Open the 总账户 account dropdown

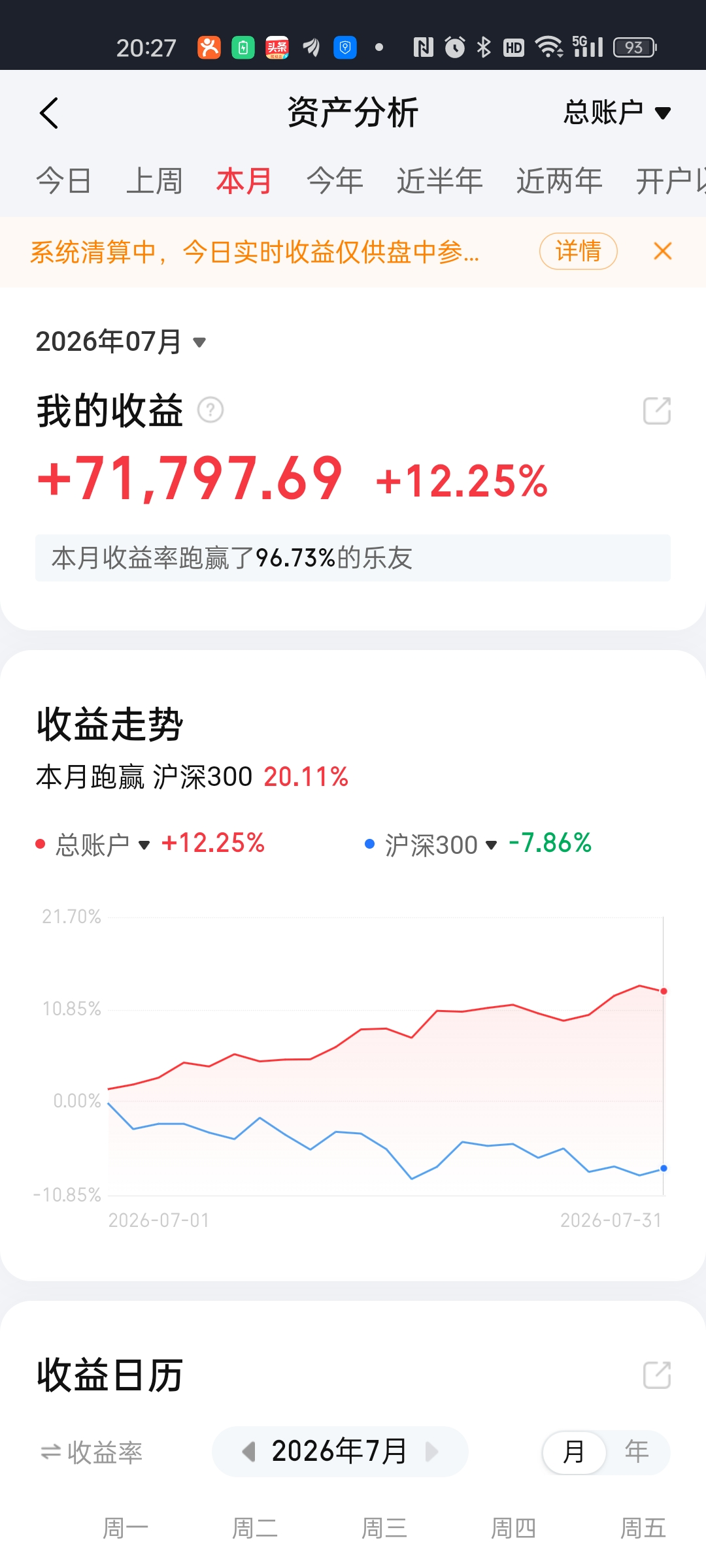point(617,112)
